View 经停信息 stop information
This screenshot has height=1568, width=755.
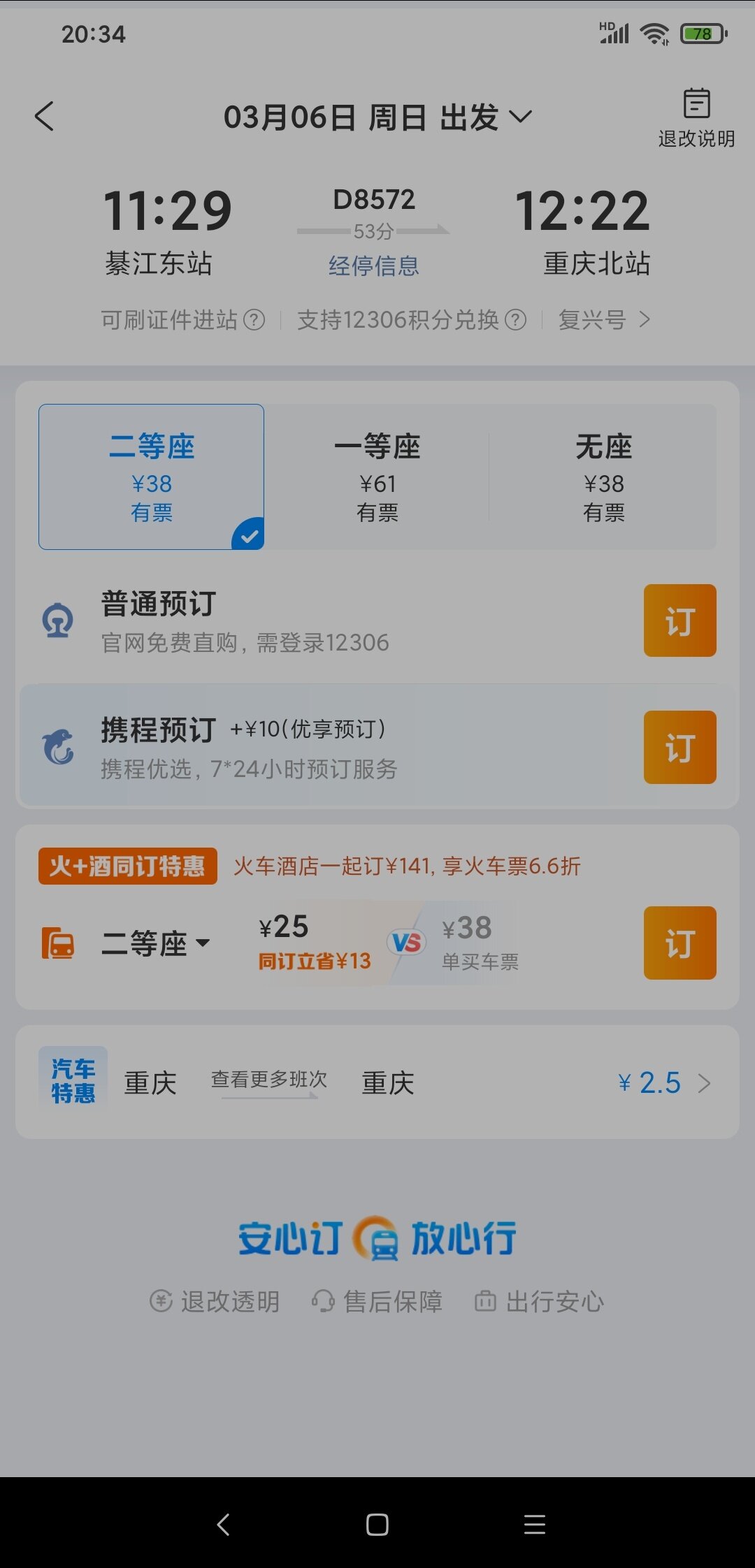click(x=374, y=266)
